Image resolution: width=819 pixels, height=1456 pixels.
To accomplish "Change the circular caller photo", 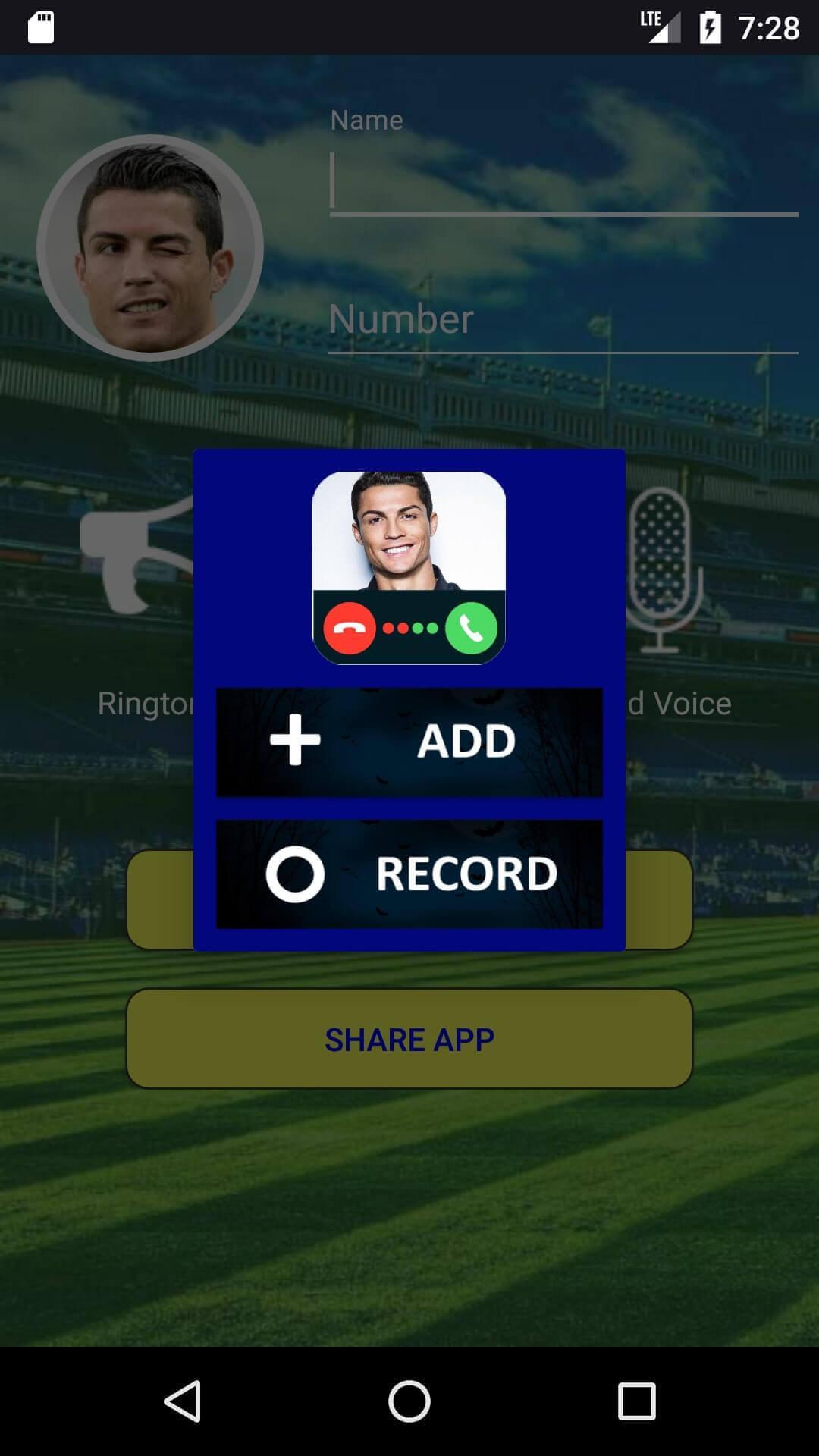I will click(150, 247).
